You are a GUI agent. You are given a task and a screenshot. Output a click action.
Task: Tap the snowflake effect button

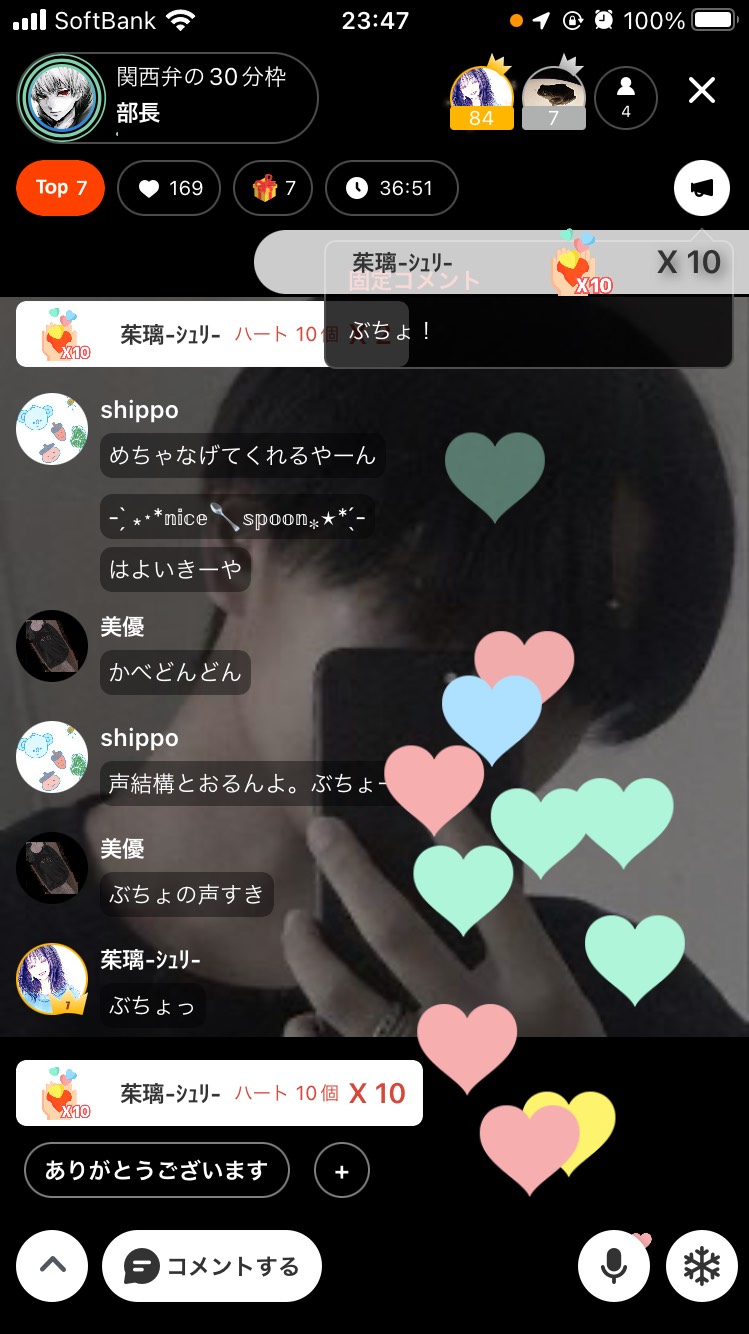click(x=702, y=1266)
